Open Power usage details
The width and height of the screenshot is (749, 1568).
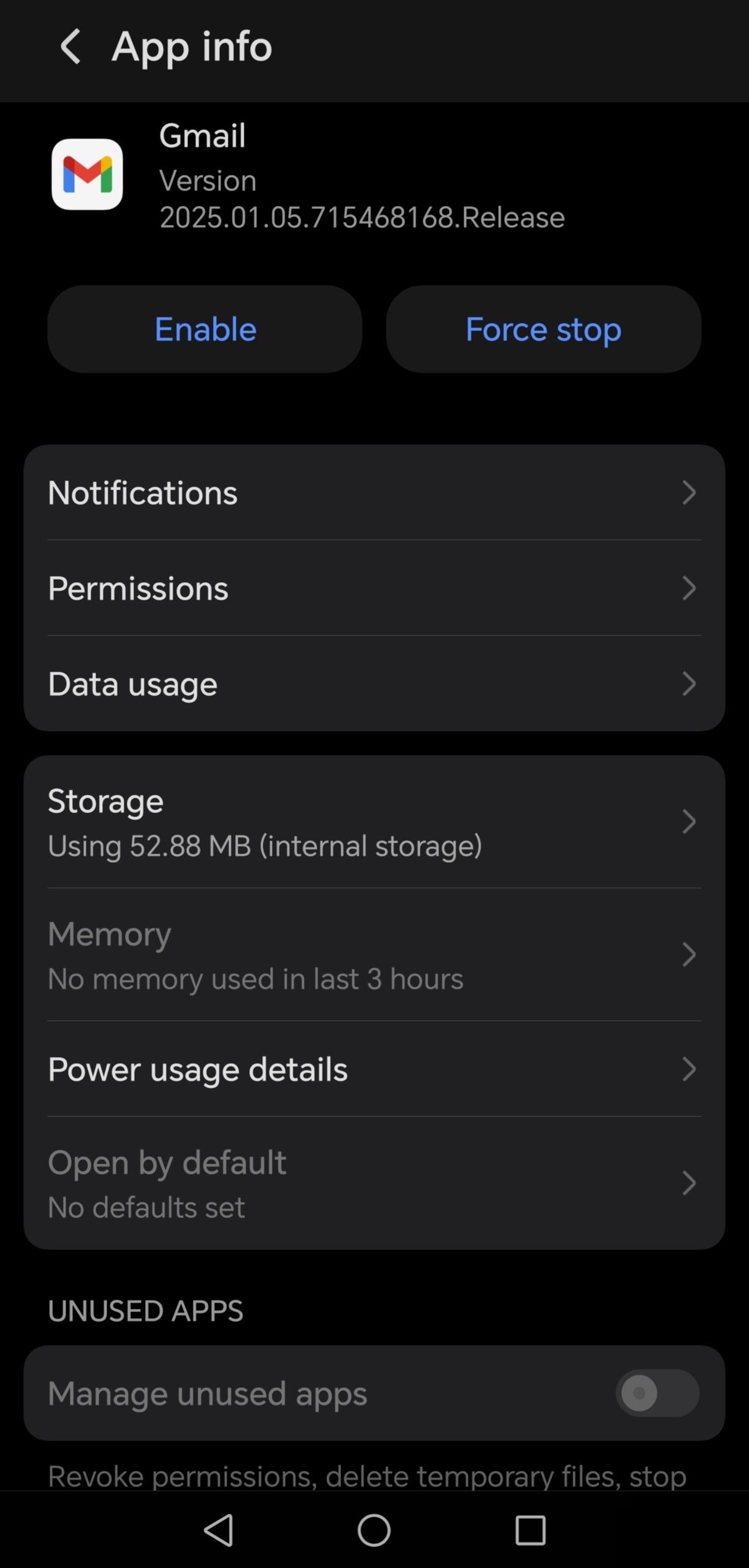(x=374, y=1069)
